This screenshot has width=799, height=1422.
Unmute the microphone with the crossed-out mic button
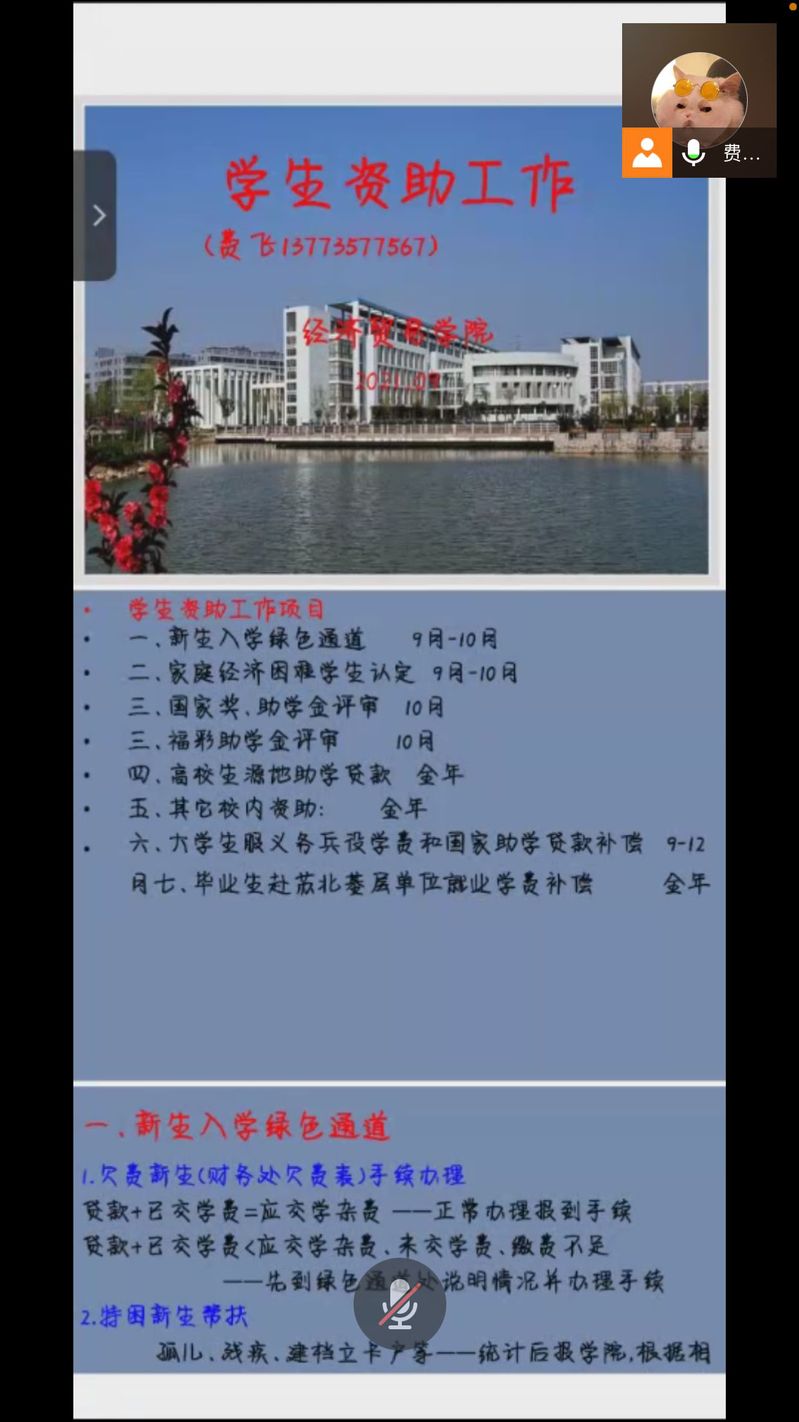pyautogui.click(x=399, y=1304)
